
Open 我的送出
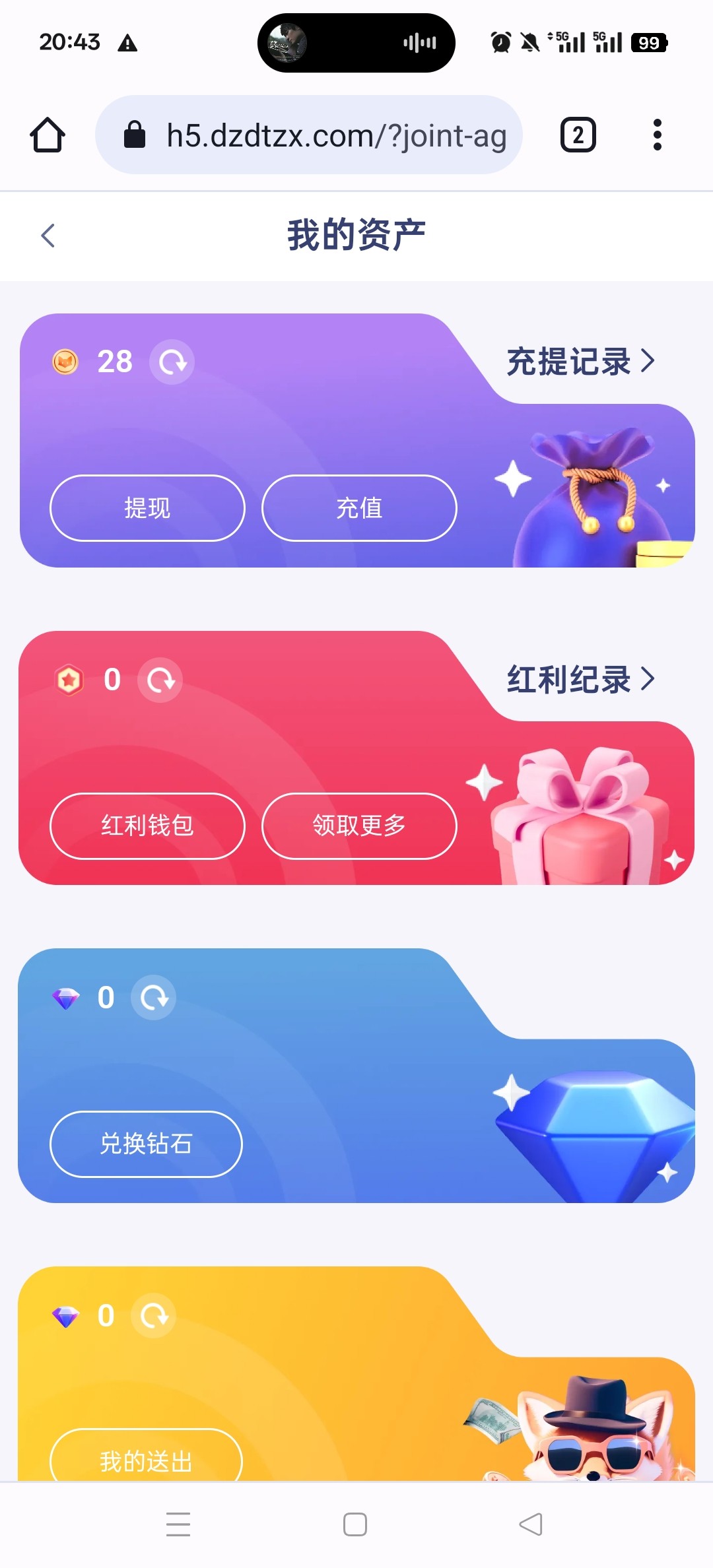pos(146,1460)
